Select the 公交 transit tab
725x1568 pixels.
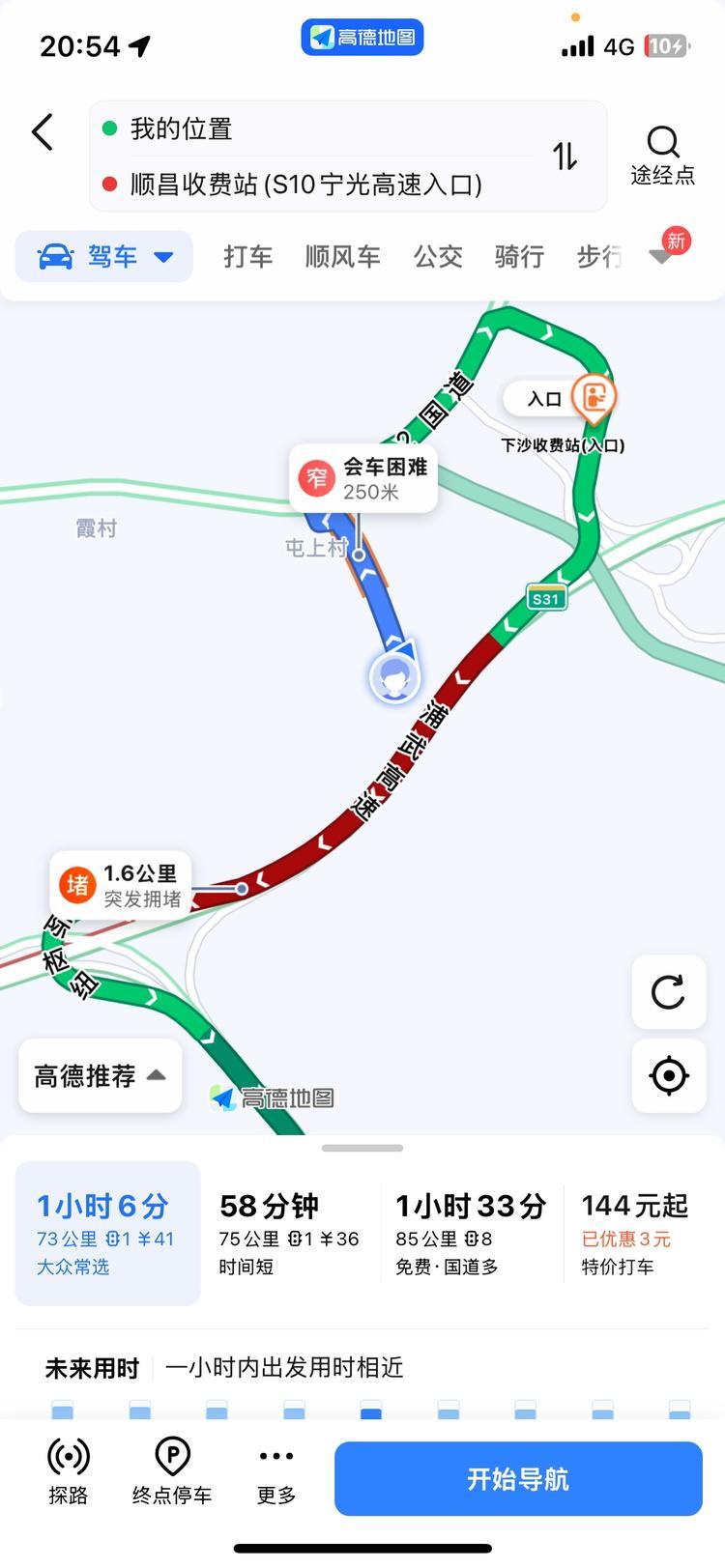(438, 257)
